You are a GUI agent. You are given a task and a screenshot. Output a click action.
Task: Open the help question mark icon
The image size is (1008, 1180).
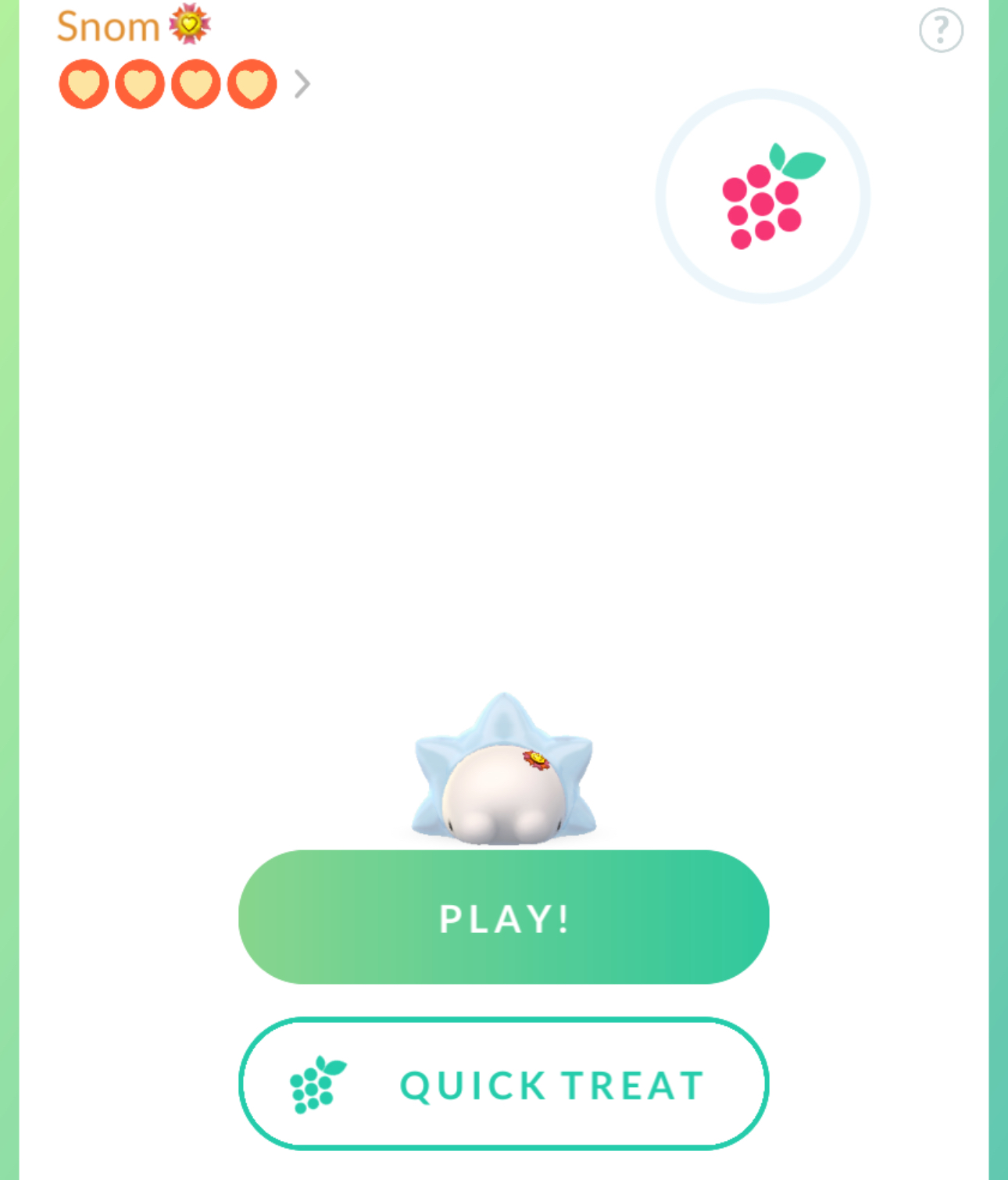941,30
